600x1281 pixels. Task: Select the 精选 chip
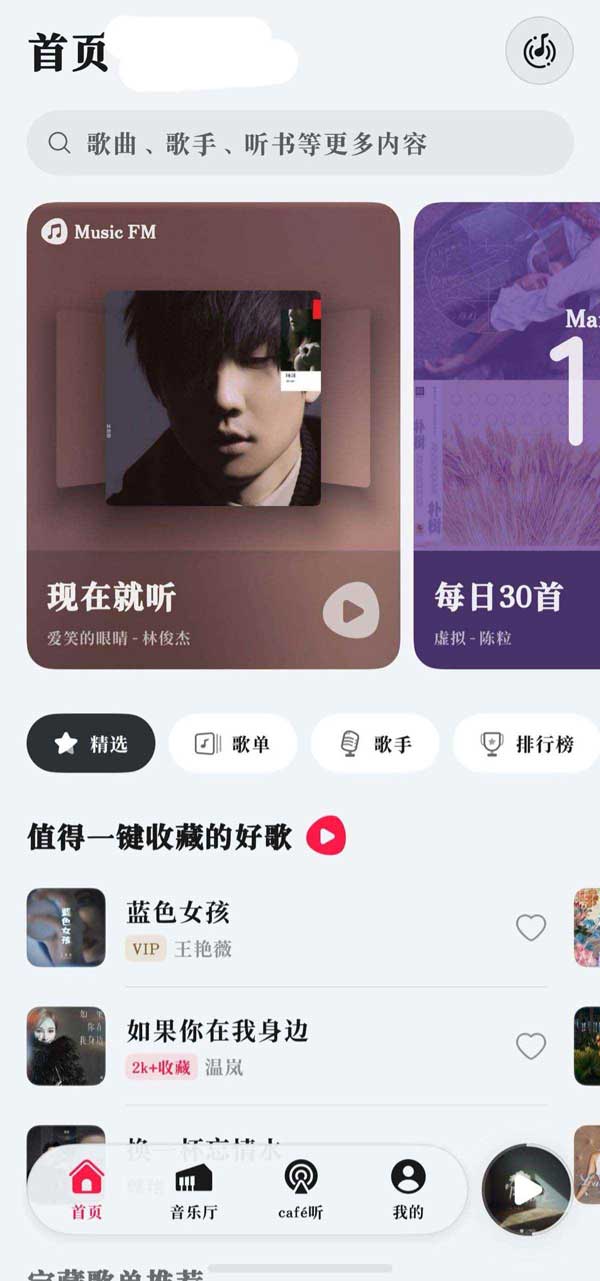coord(91,743)
